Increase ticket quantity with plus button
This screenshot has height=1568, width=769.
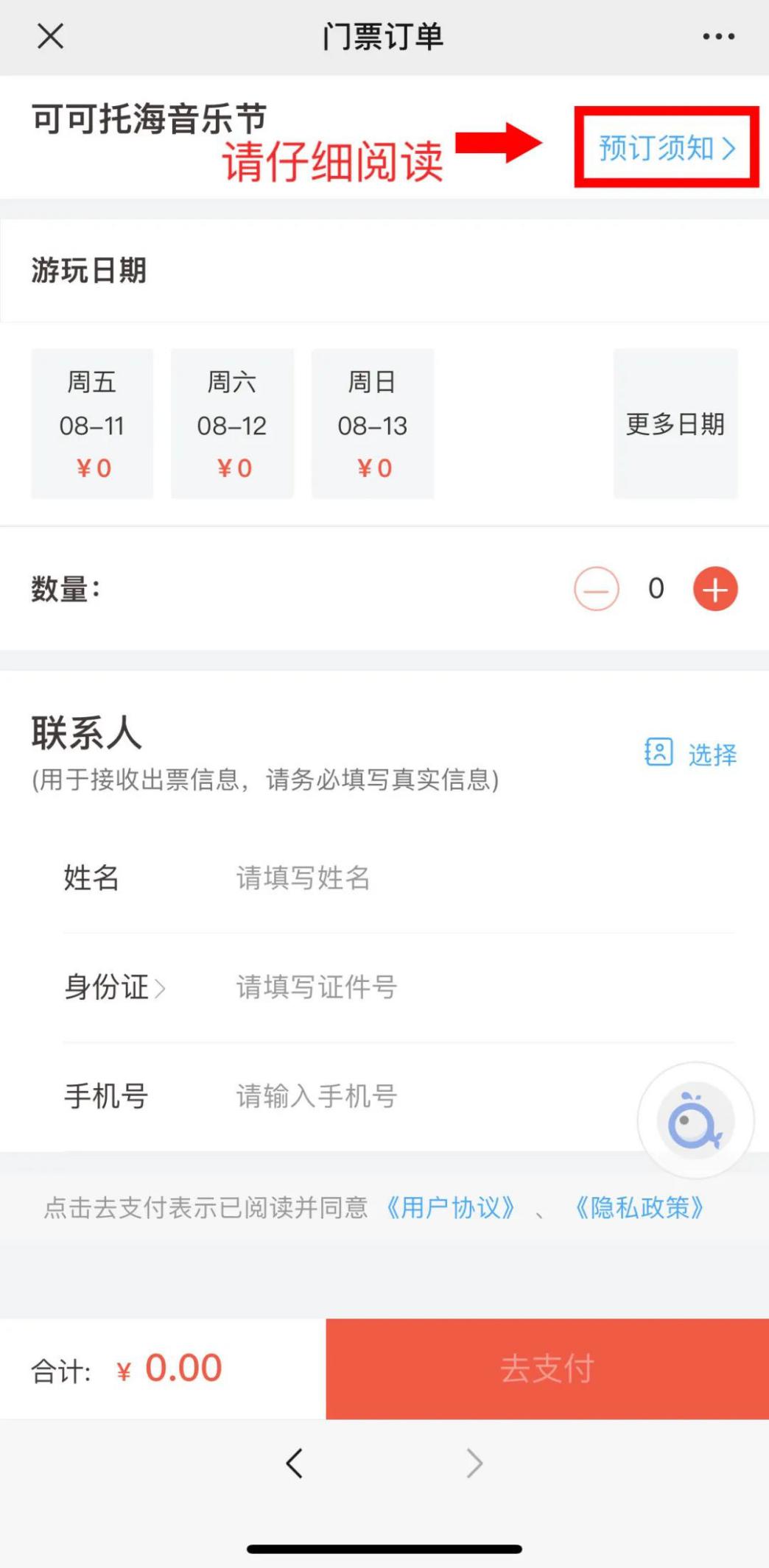coord(715,589)
